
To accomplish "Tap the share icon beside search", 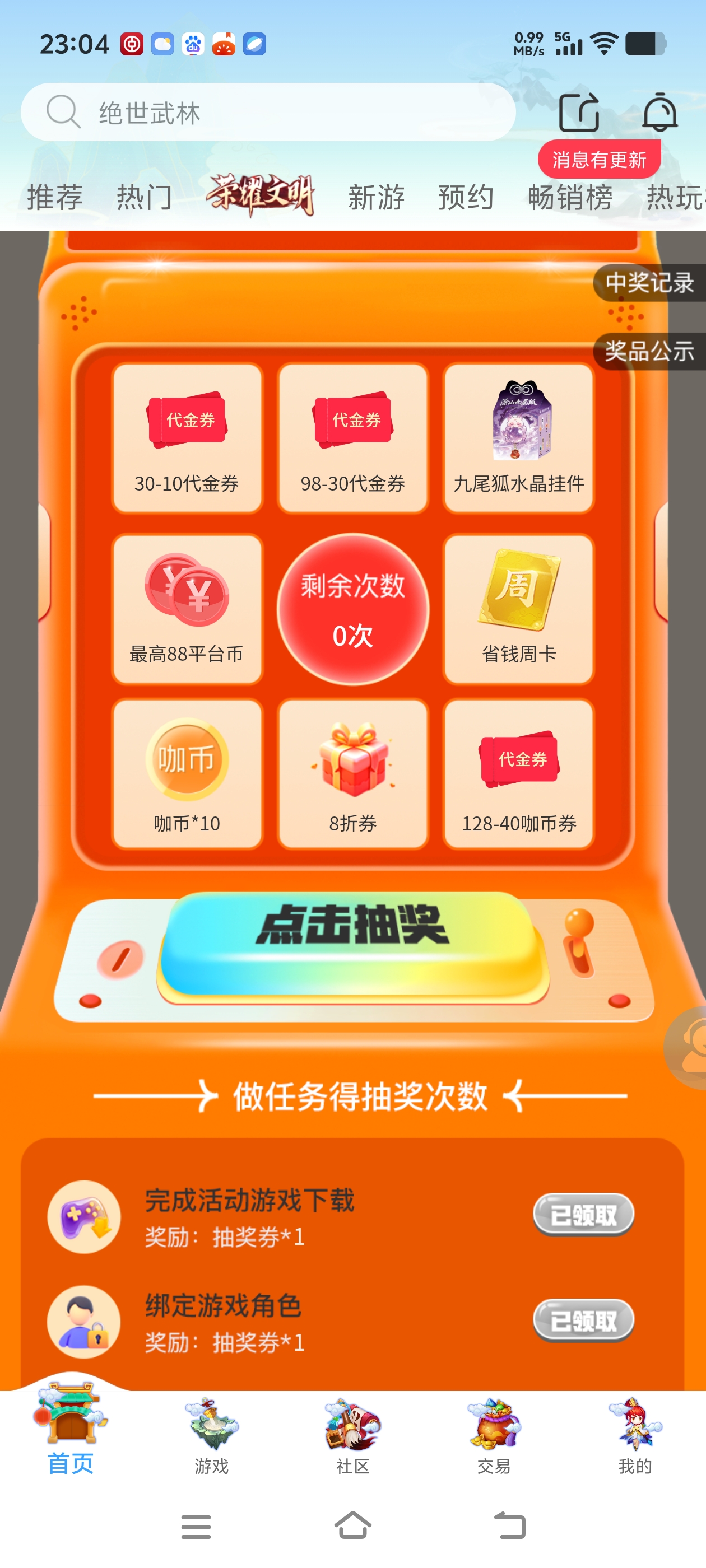I will (x=579, y=113).
